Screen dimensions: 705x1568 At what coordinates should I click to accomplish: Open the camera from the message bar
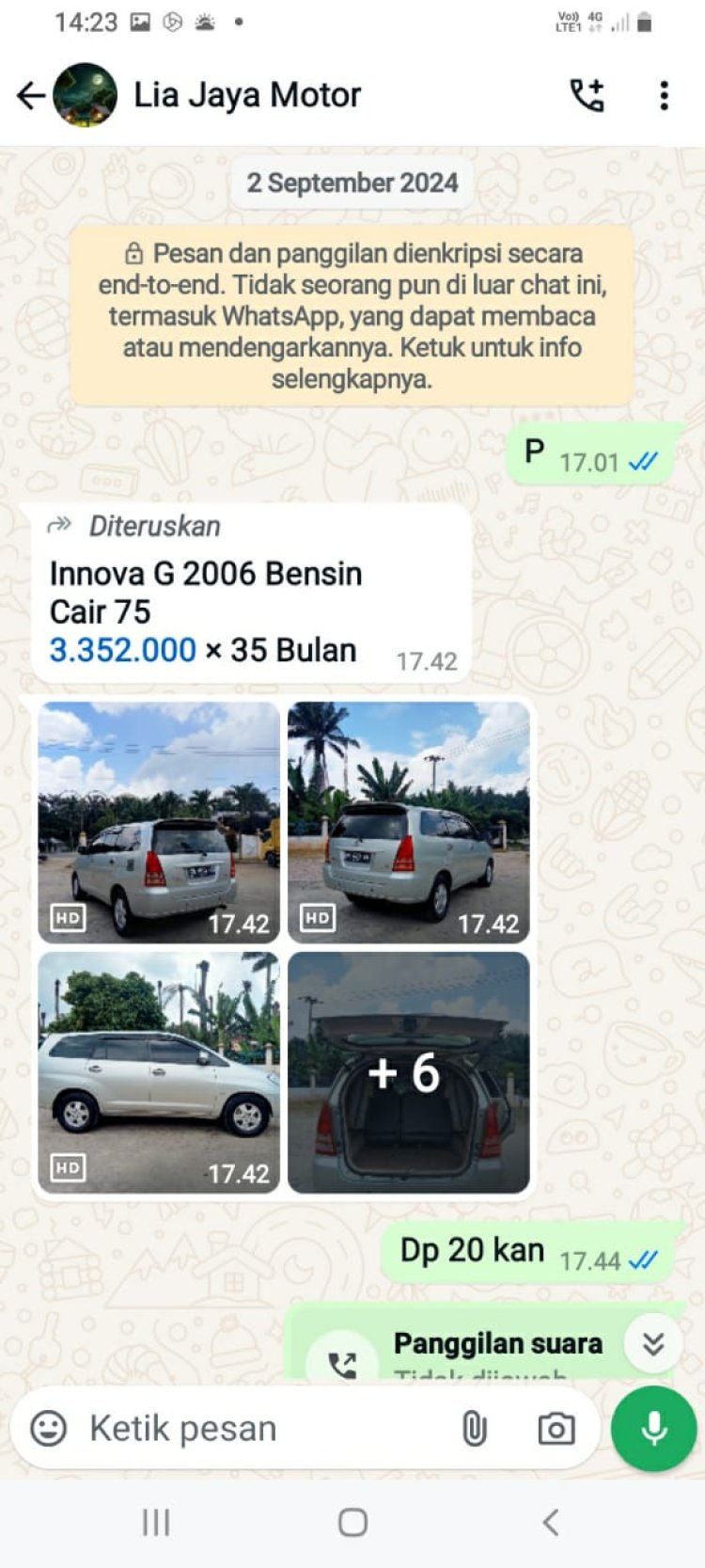(x=556, y=1429)
